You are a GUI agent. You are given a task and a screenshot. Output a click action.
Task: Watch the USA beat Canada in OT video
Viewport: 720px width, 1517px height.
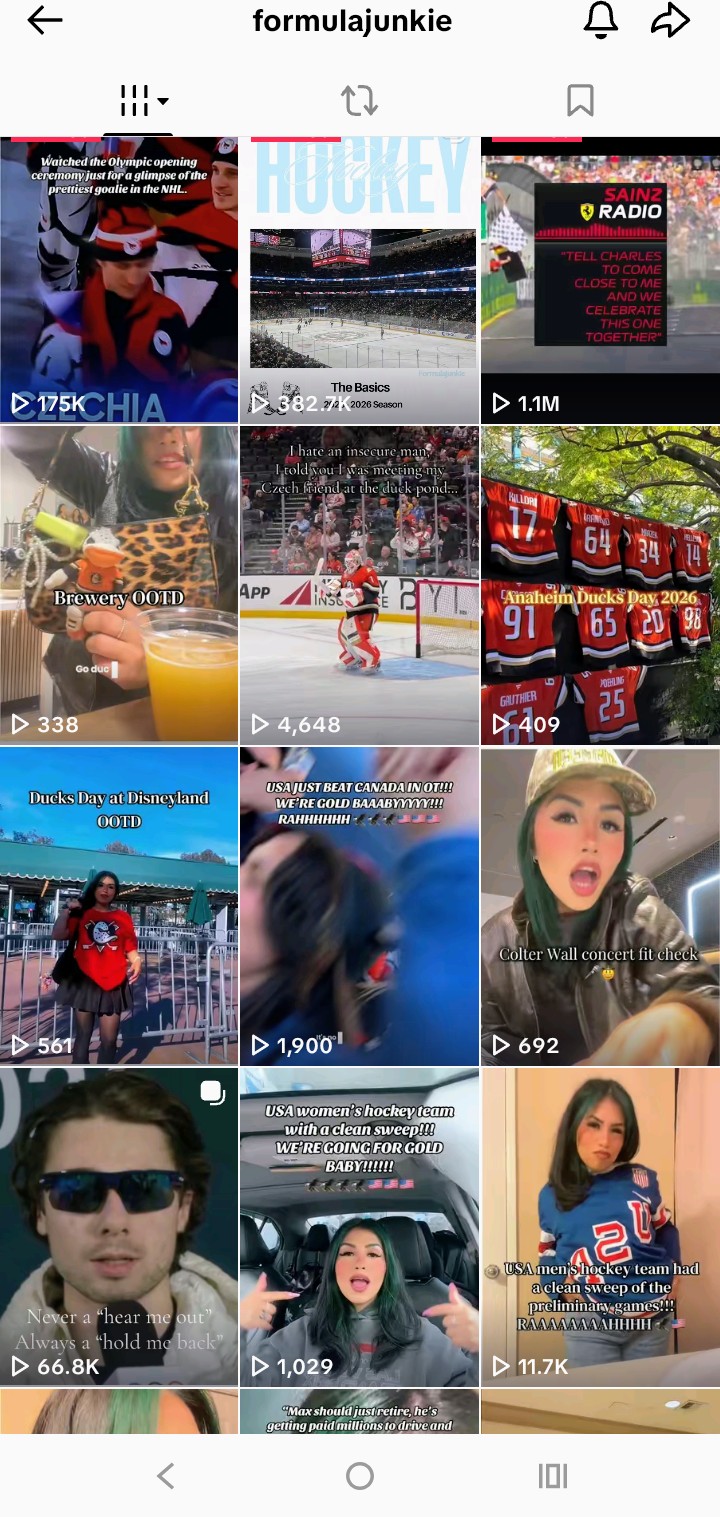pos(359,906)
